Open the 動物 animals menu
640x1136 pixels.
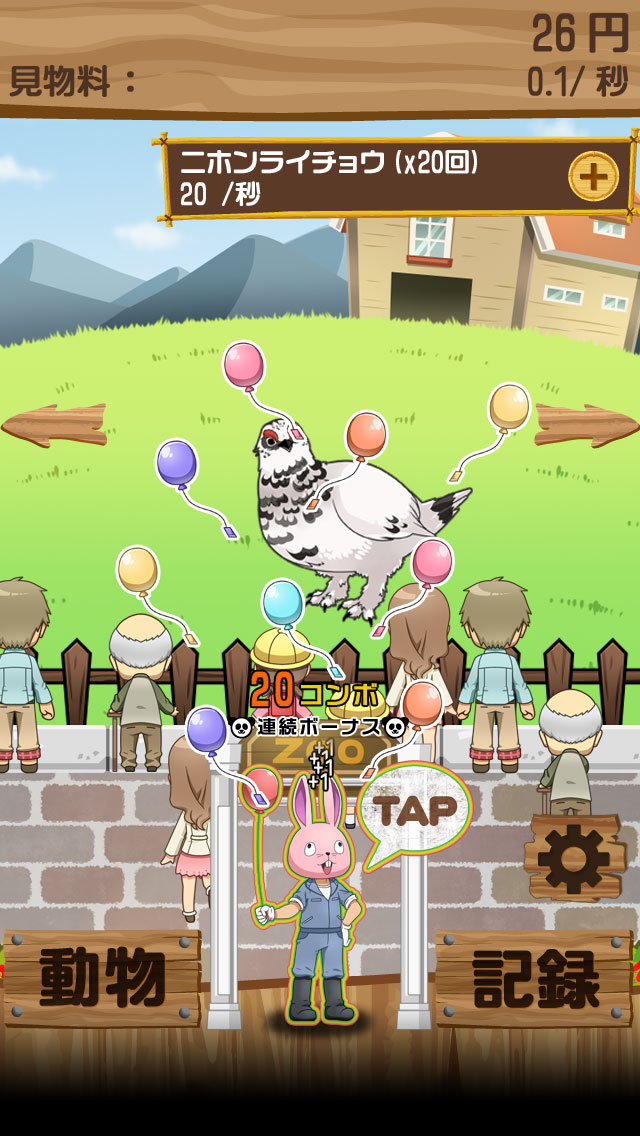pyautogui.click(x=101, y=979)
